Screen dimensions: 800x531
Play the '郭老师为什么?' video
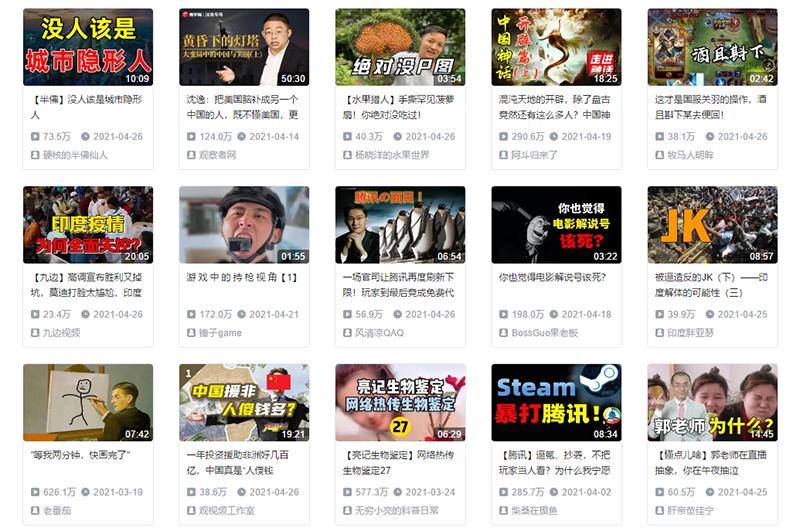point(712,402)
